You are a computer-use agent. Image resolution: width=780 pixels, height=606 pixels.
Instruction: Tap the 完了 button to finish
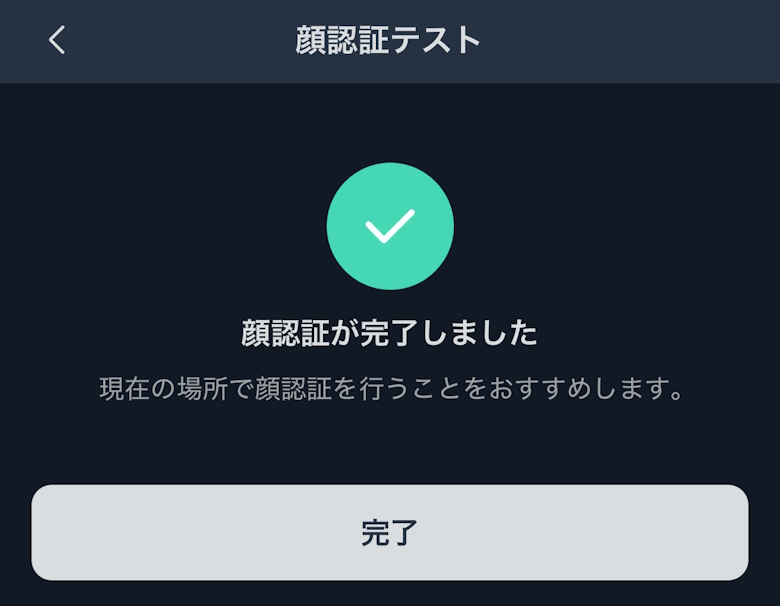point(390,532)
